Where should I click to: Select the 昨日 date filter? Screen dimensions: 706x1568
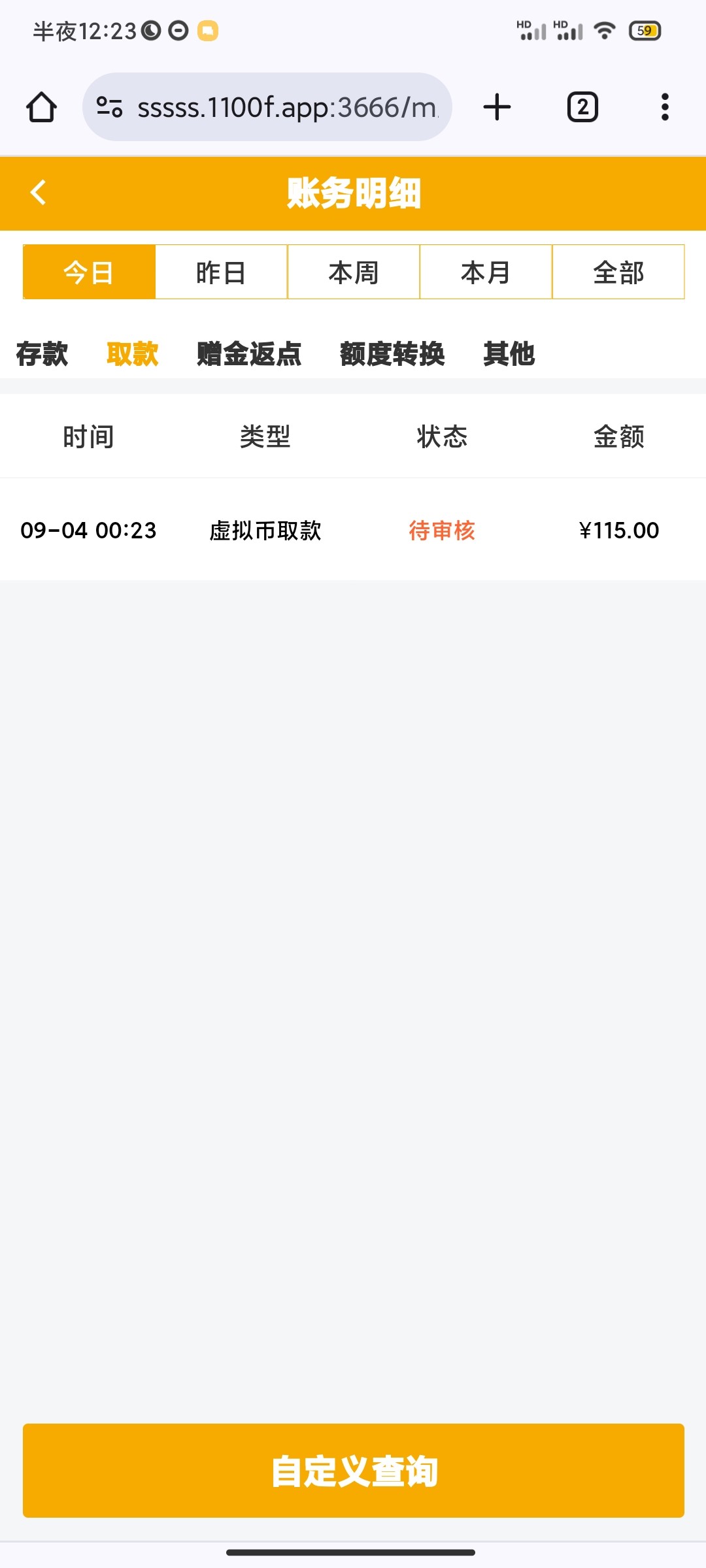tap(221, 272)
